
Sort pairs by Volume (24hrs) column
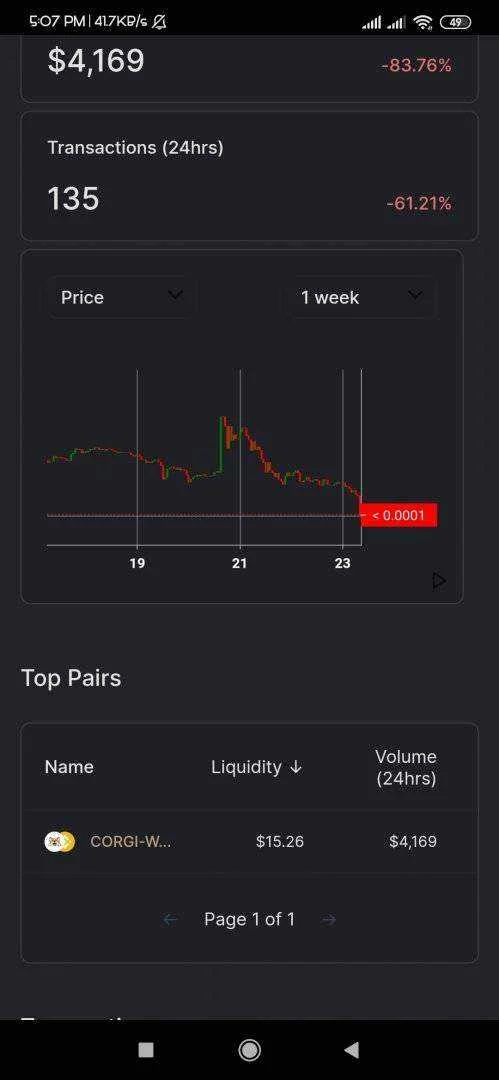[x=406, y=767]
